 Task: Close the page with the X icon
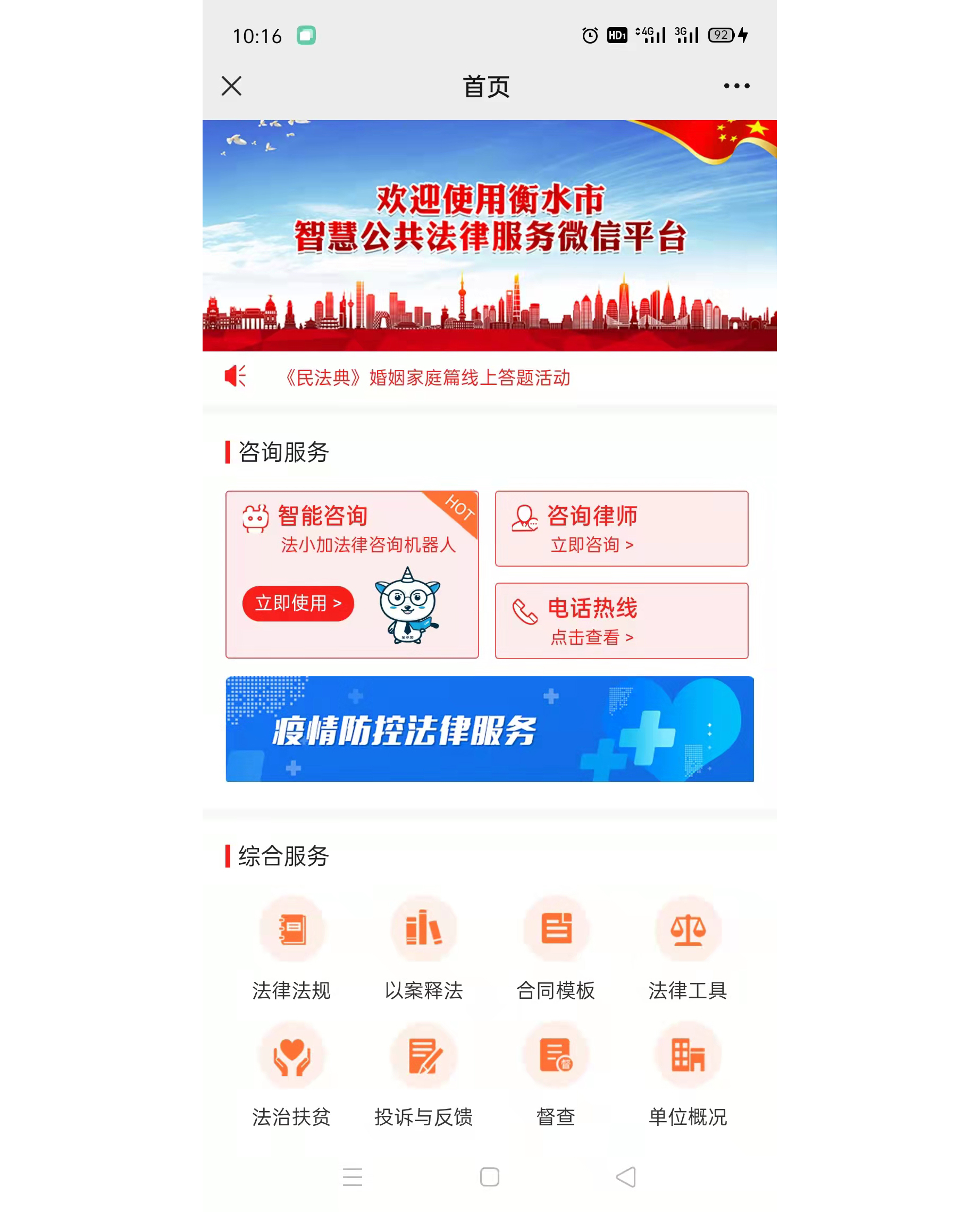coord(231,86)
